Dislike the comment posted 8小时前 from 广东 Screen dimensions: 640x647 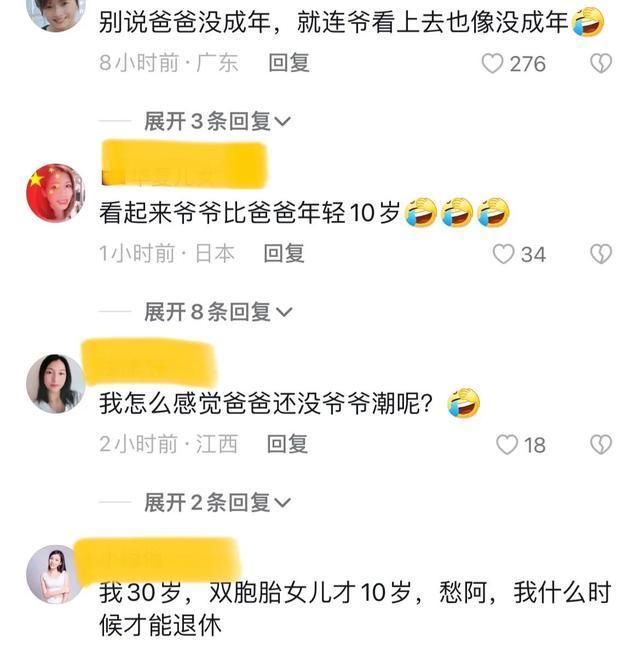(x=600, y=63)
